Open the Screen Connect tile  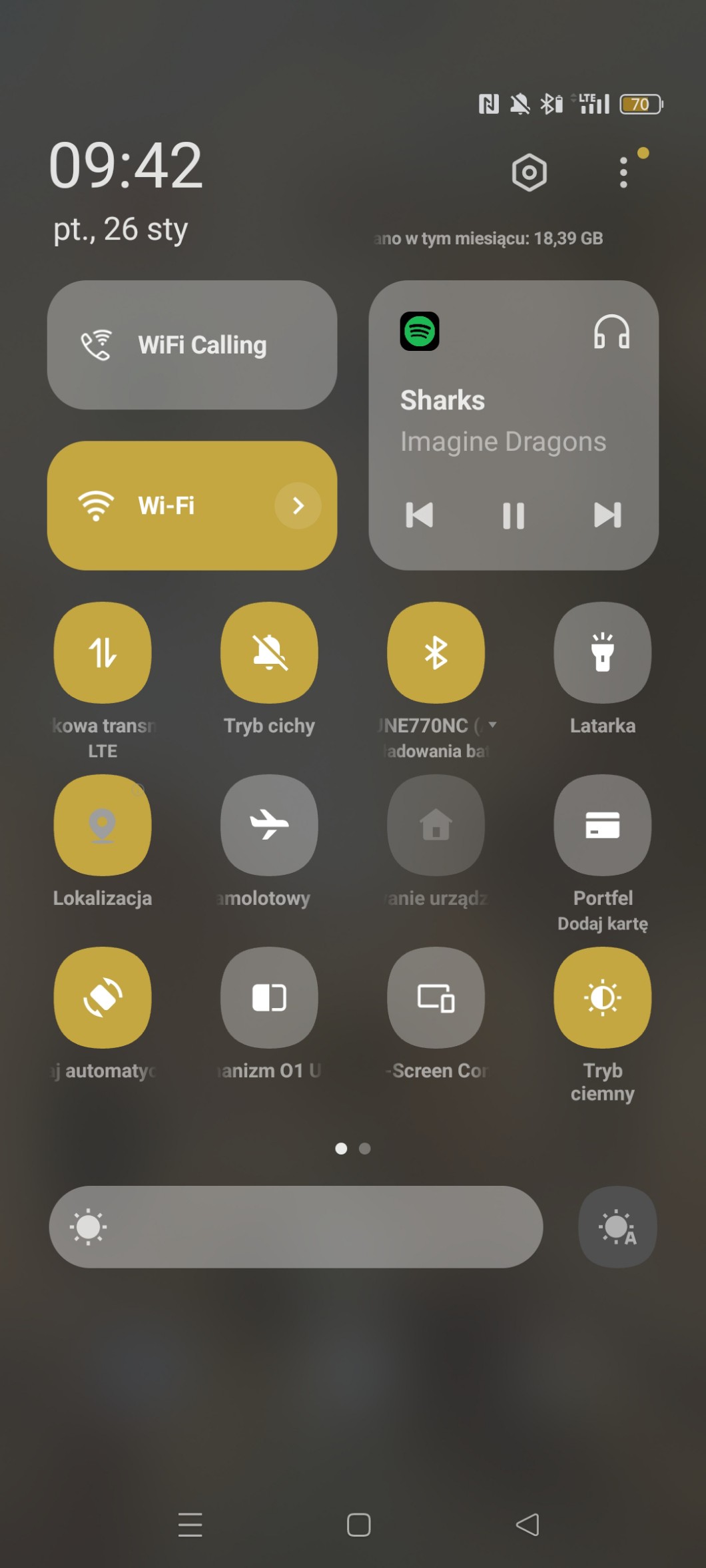click(x=436, y=997)
